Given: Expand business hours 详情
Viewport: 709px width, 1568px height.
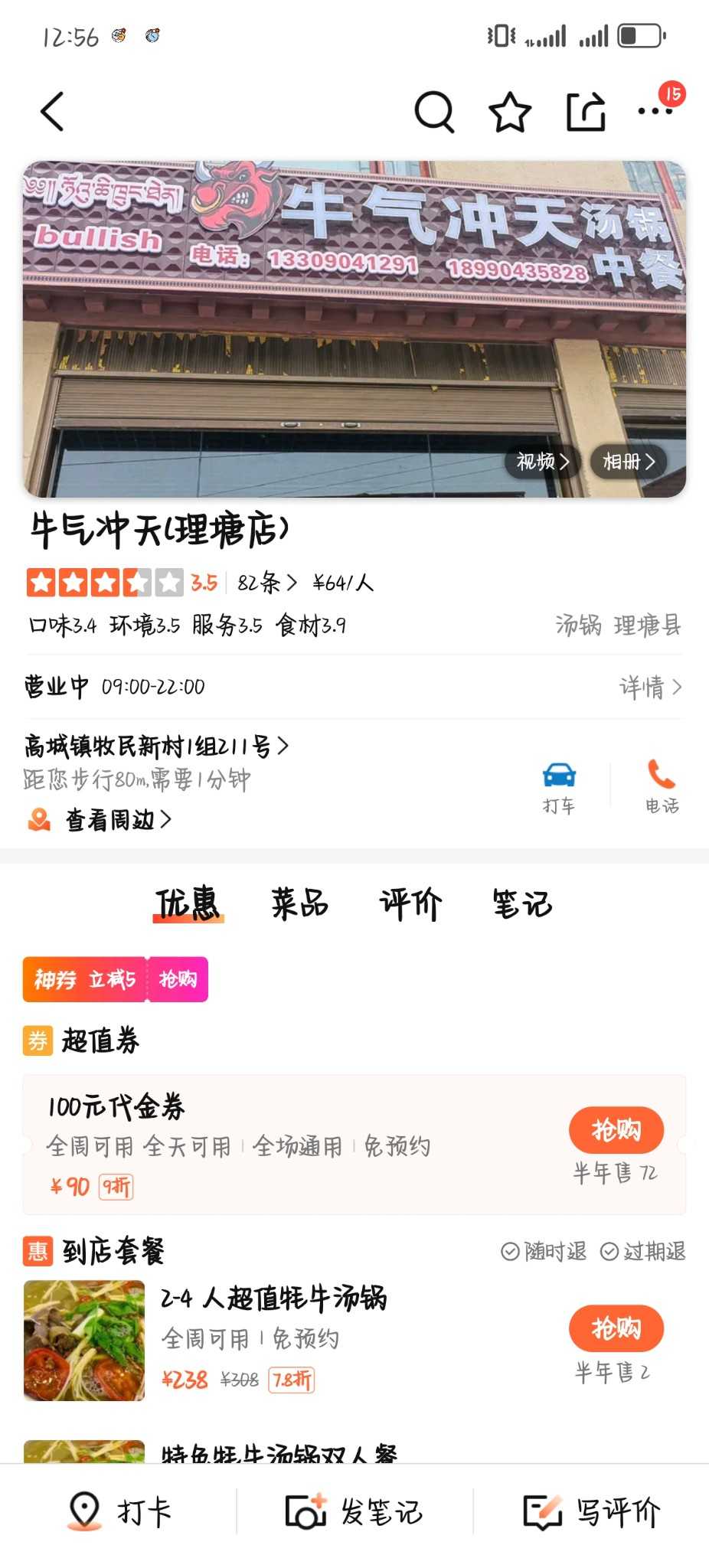Looking at the screenshot, I should click(x=650, y=687).
